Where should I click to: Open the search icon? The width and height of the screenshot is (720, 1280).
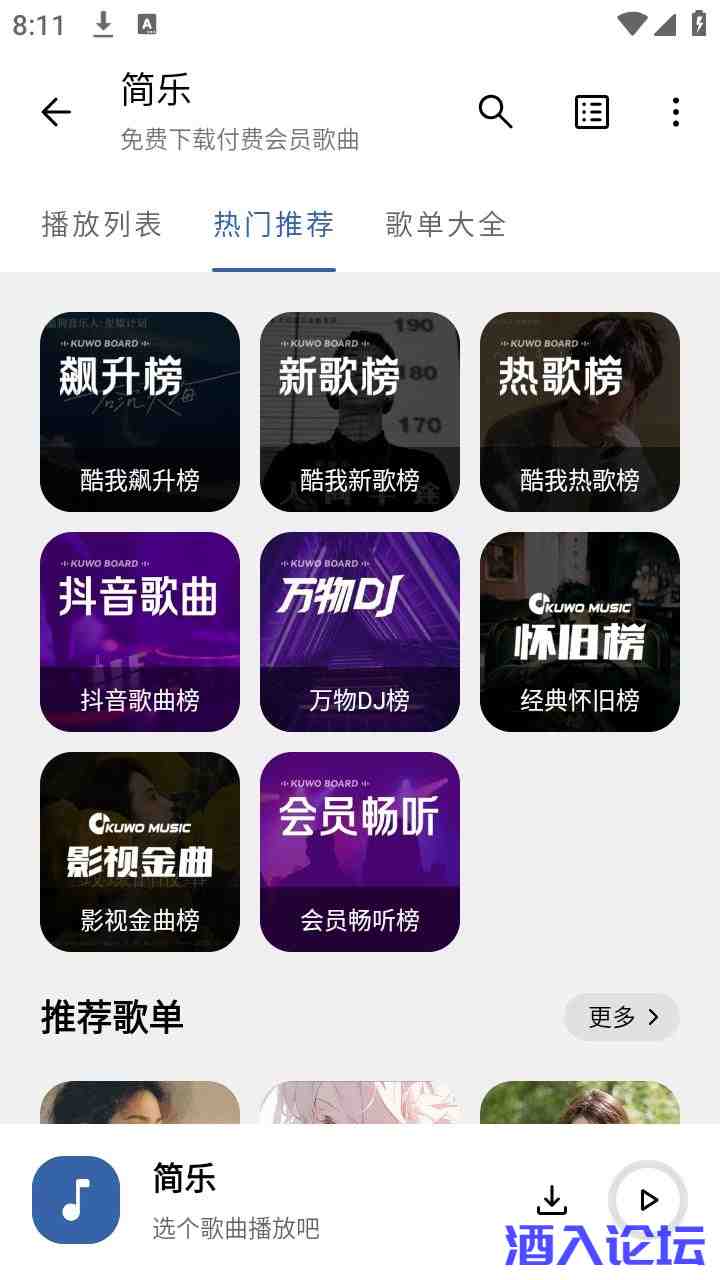point(495,112)
